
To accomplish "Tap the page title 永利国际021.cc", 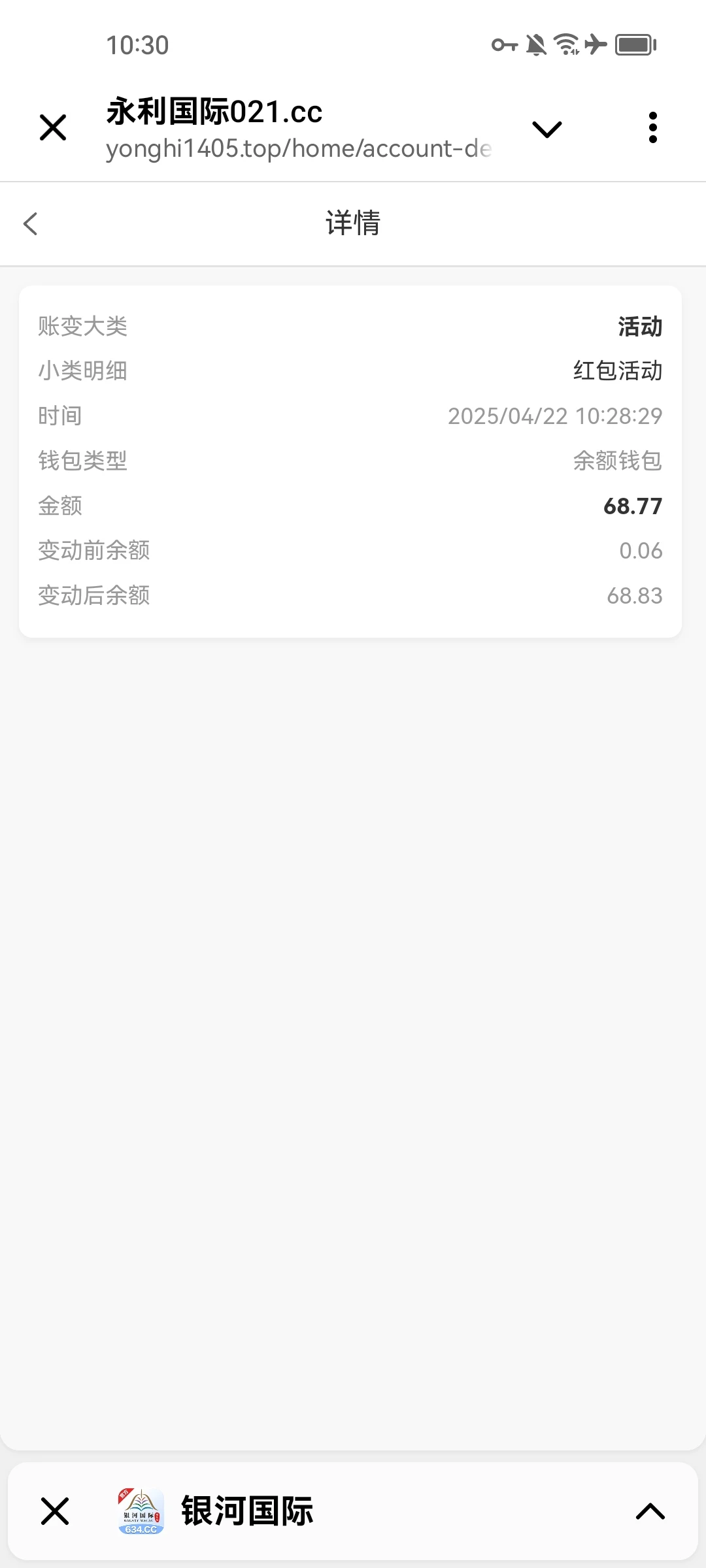I will tap(214, 111).
